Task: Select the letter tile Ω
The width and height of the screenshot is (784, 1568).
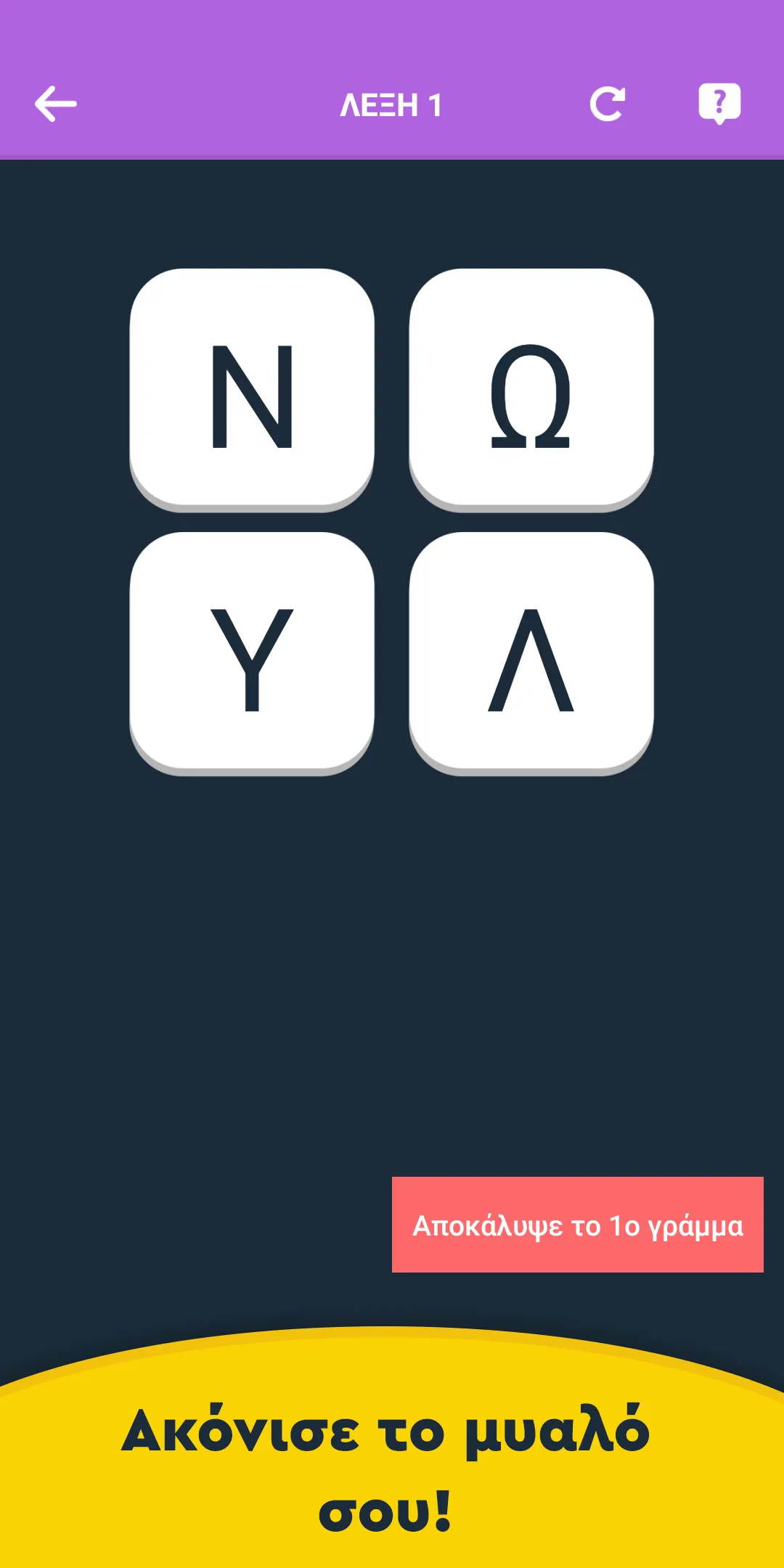Action: coord(531,390)
